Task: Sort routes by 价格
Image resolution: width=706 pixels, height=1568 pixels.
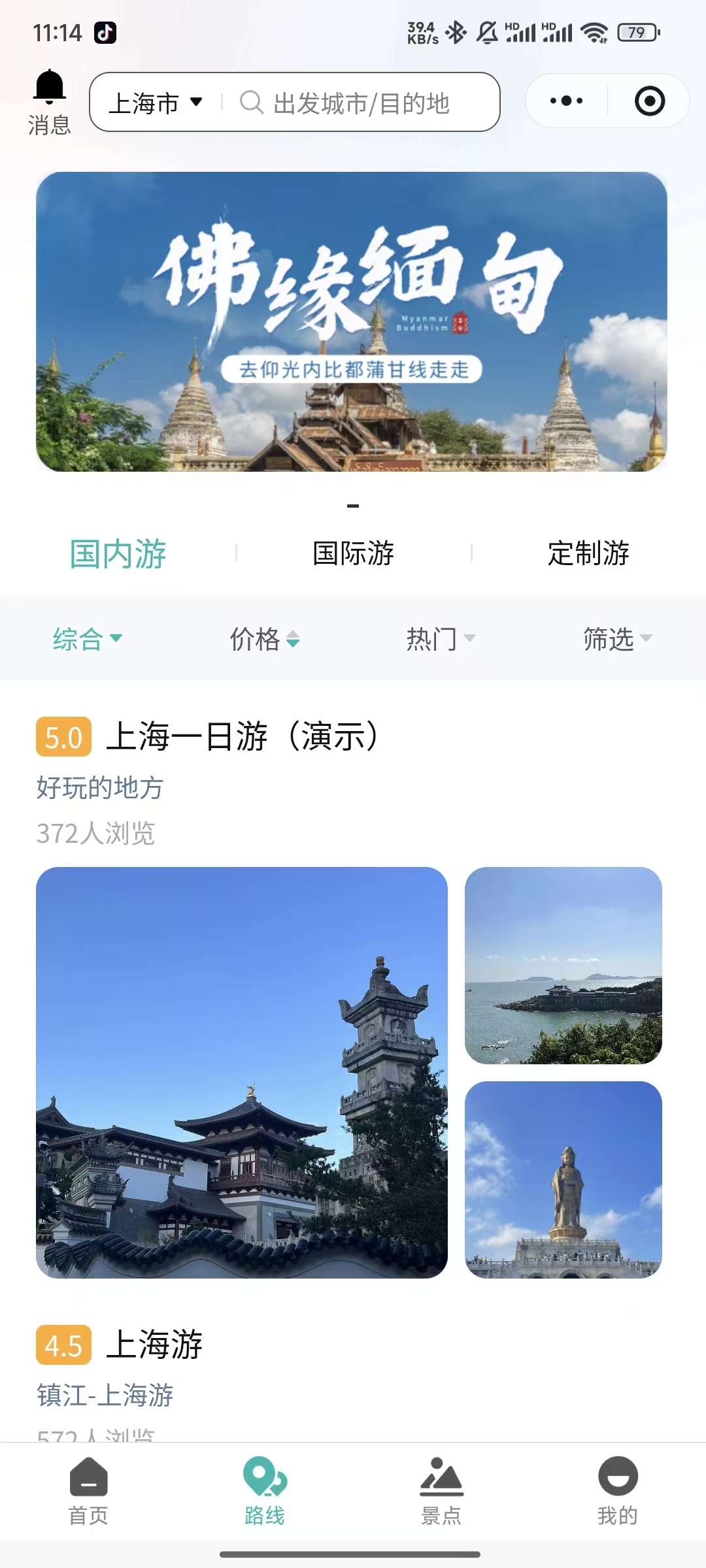Action: (x=264, y=638)
